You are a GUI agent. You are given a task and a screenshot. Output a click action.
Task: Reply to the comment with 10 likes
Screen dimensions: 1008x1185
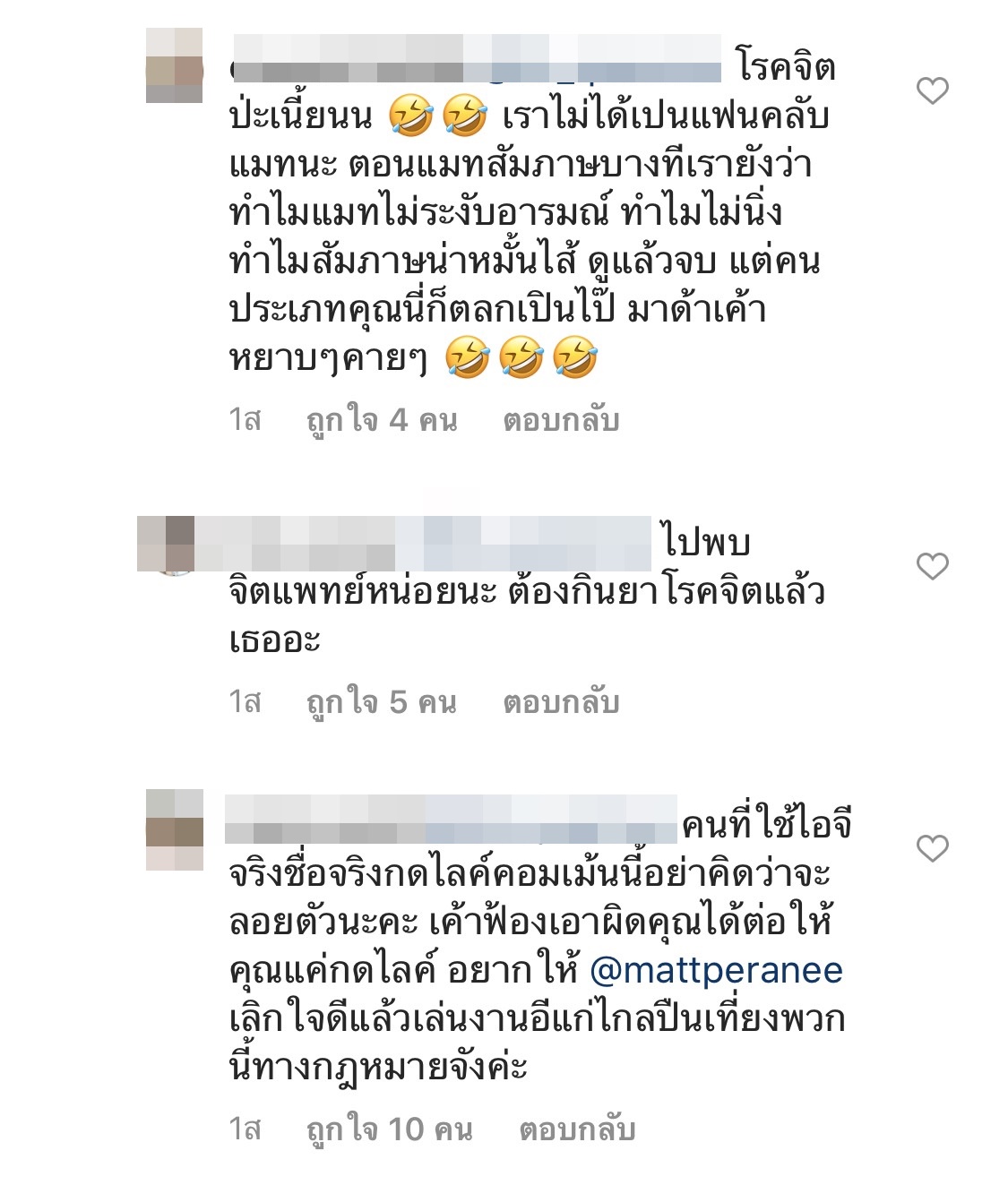tap(577, 1129)
